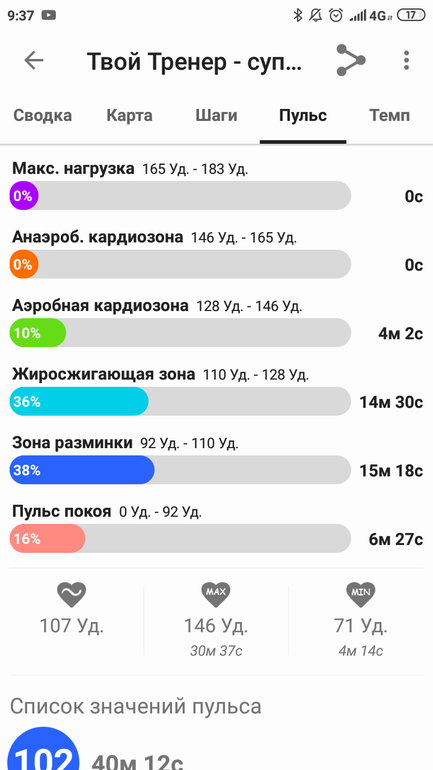Open the three-dot overflow menu
The image size is (433, 770).
click(406, 60)
